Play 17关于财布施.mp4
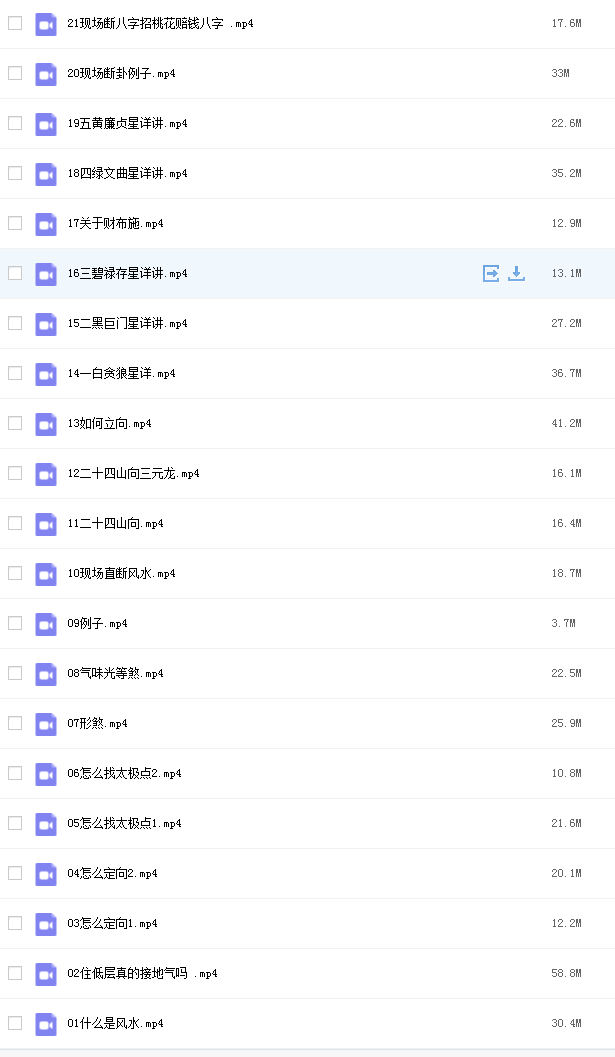This screenshot has width=615, height=1057. pyautogui.click(x=115, y=223)
